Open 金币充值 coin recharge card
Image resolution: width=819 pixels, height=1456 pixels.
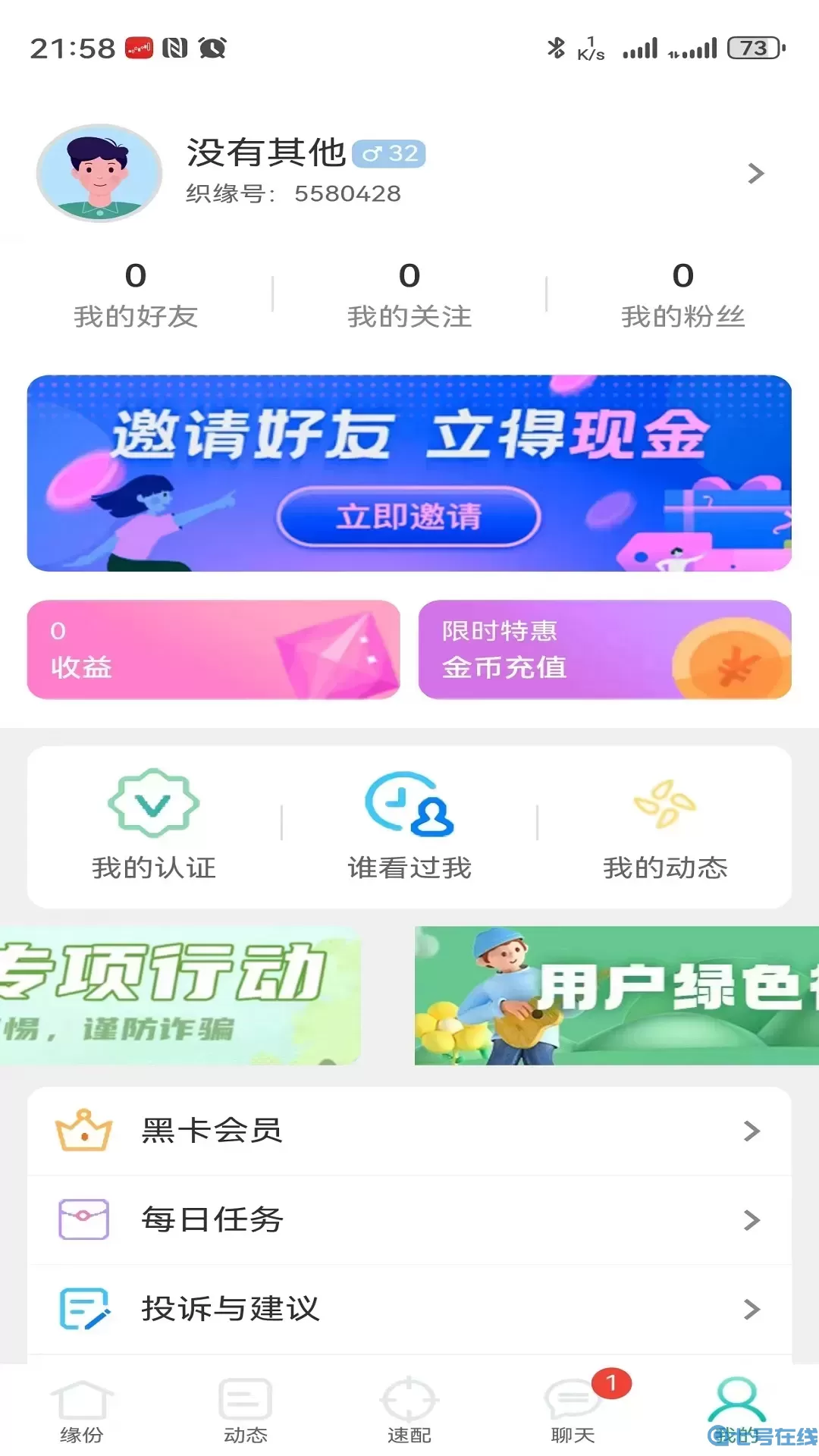pyautogui.click(x=604, y=650)
